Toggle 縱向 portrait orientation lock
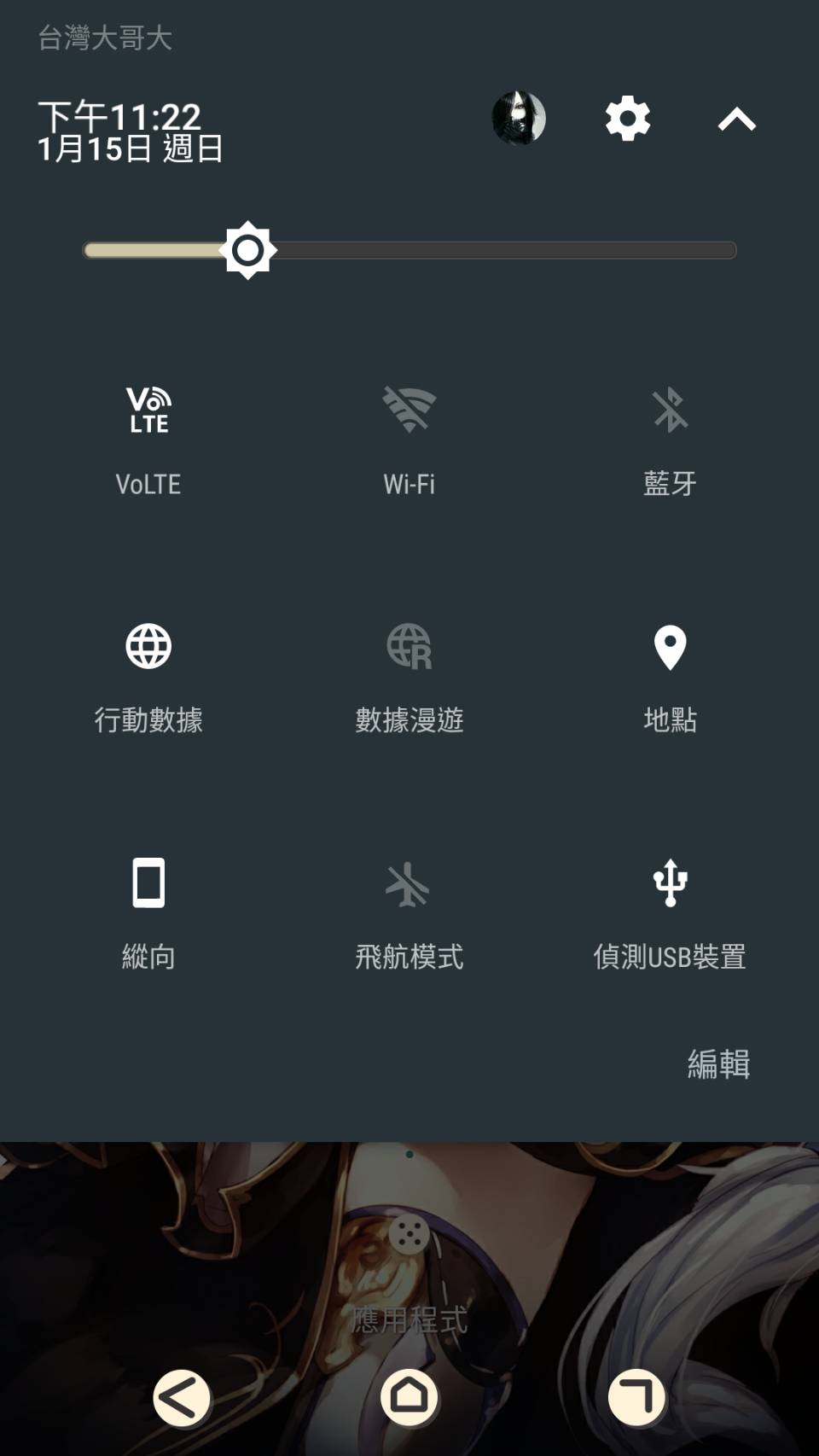Viewport: 819px width, 1456px height. (149, 882)
